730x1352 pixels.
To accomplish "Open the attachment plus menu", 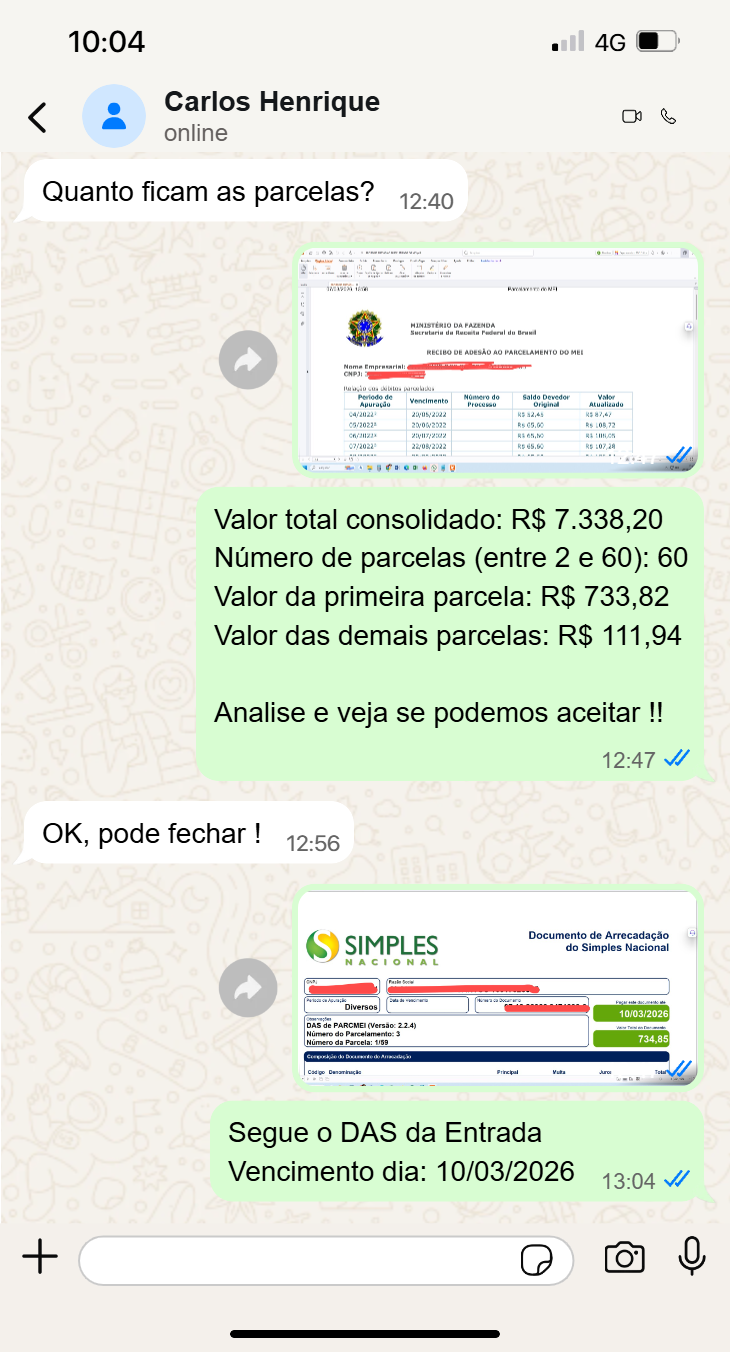I will [40, 1256].
